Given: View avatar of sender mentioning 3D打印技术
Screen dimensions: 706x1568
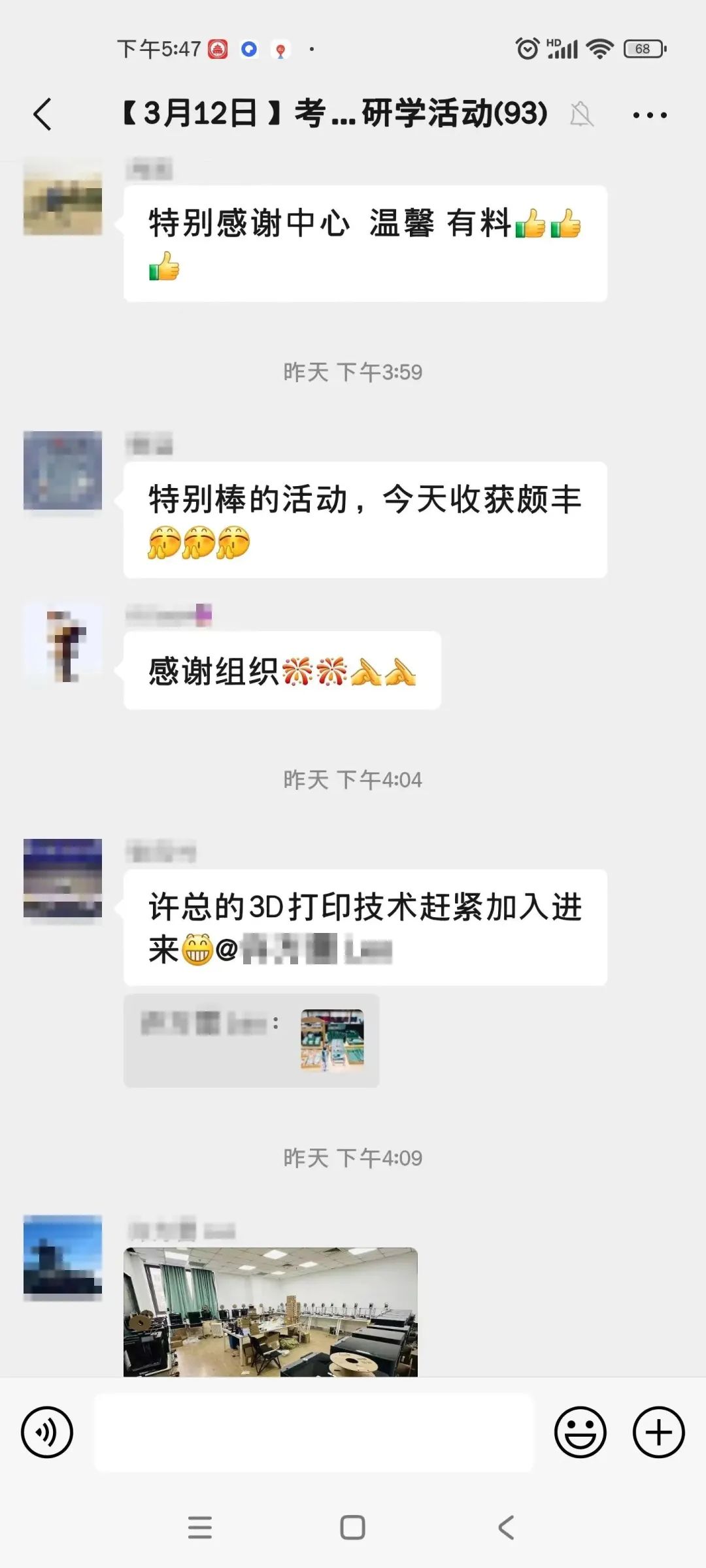Looking at the screenshot, I should coord(63,878).
